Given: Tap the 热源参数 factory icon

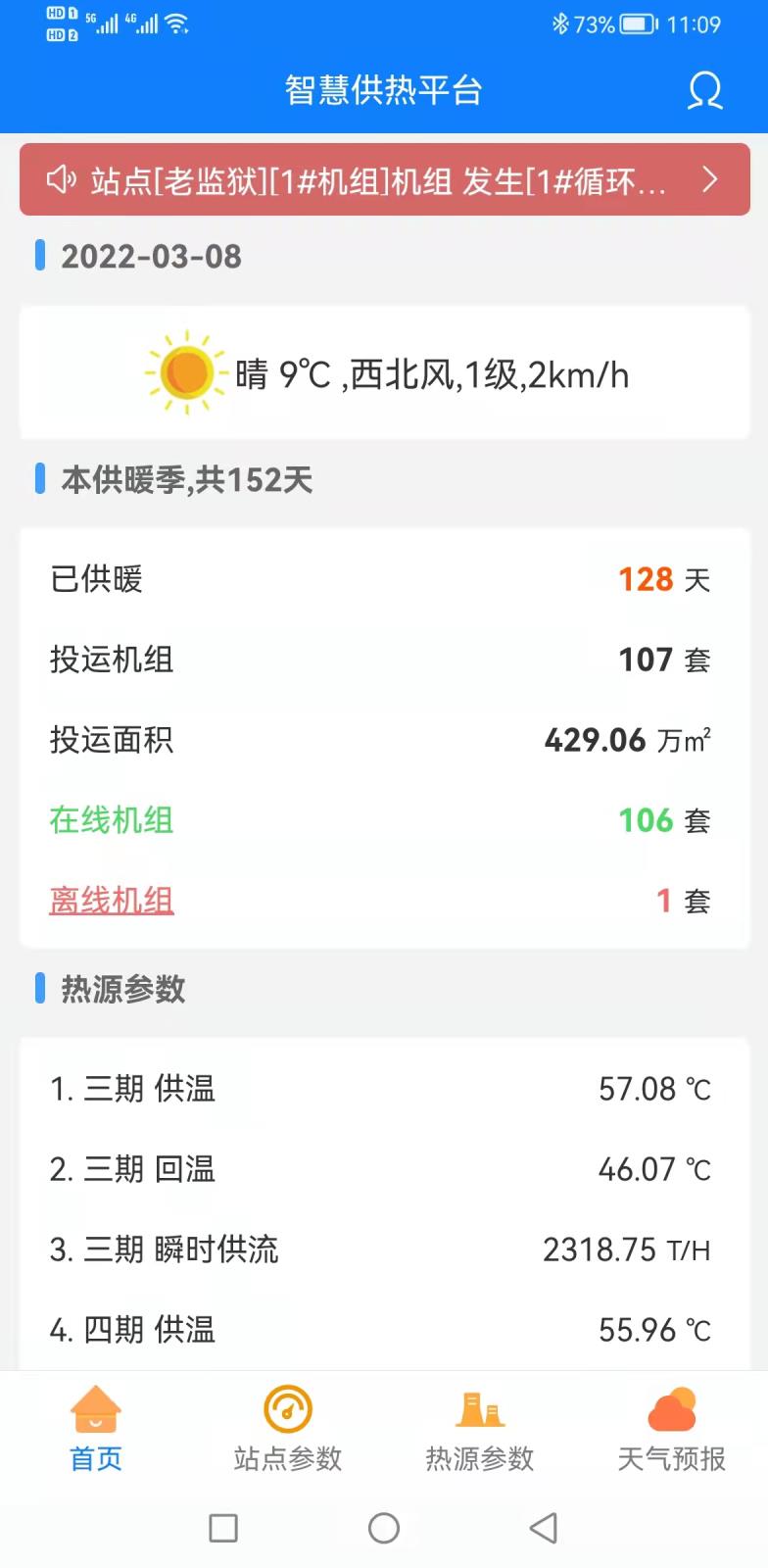Looking at the screenshot, I should pyautogui.click(x=479, y=1407).
